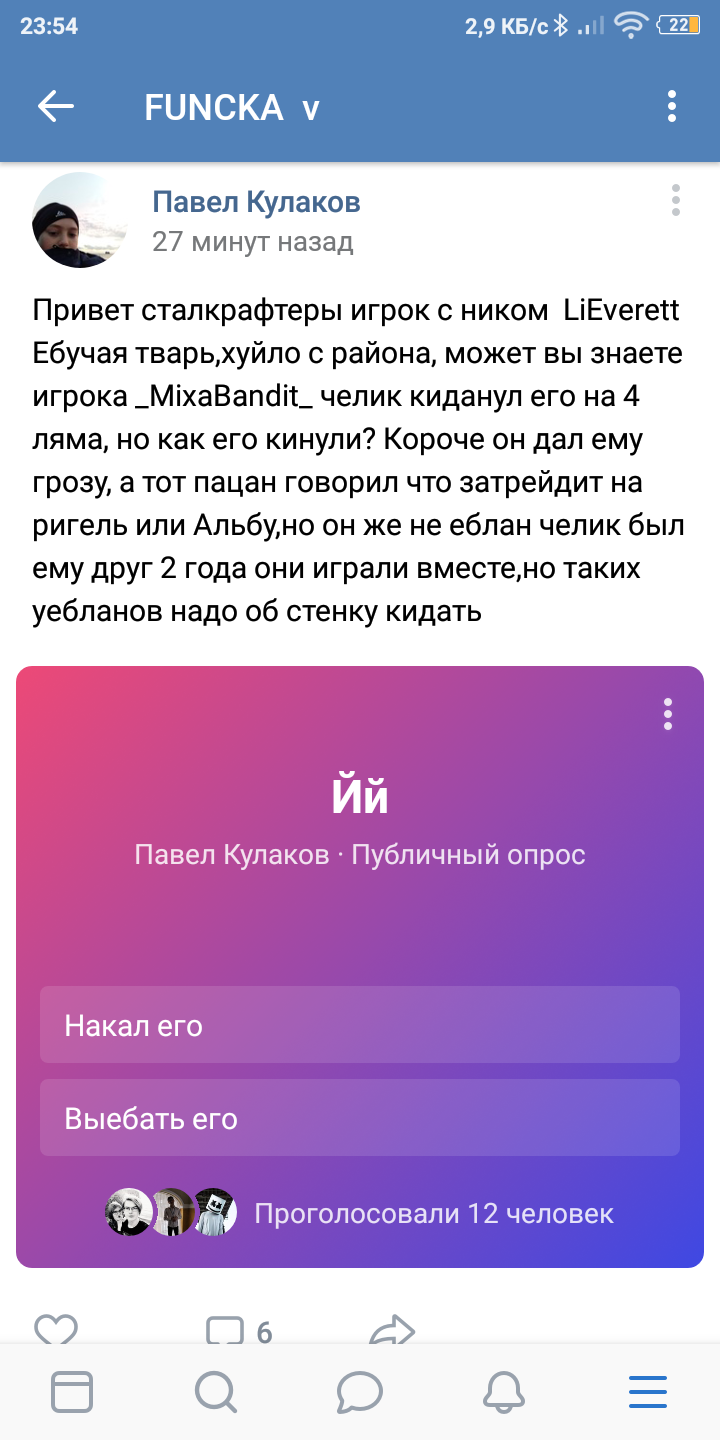Switch to the messages tab
This screenshot has height=1440, width=720.
coord(360,1392)
